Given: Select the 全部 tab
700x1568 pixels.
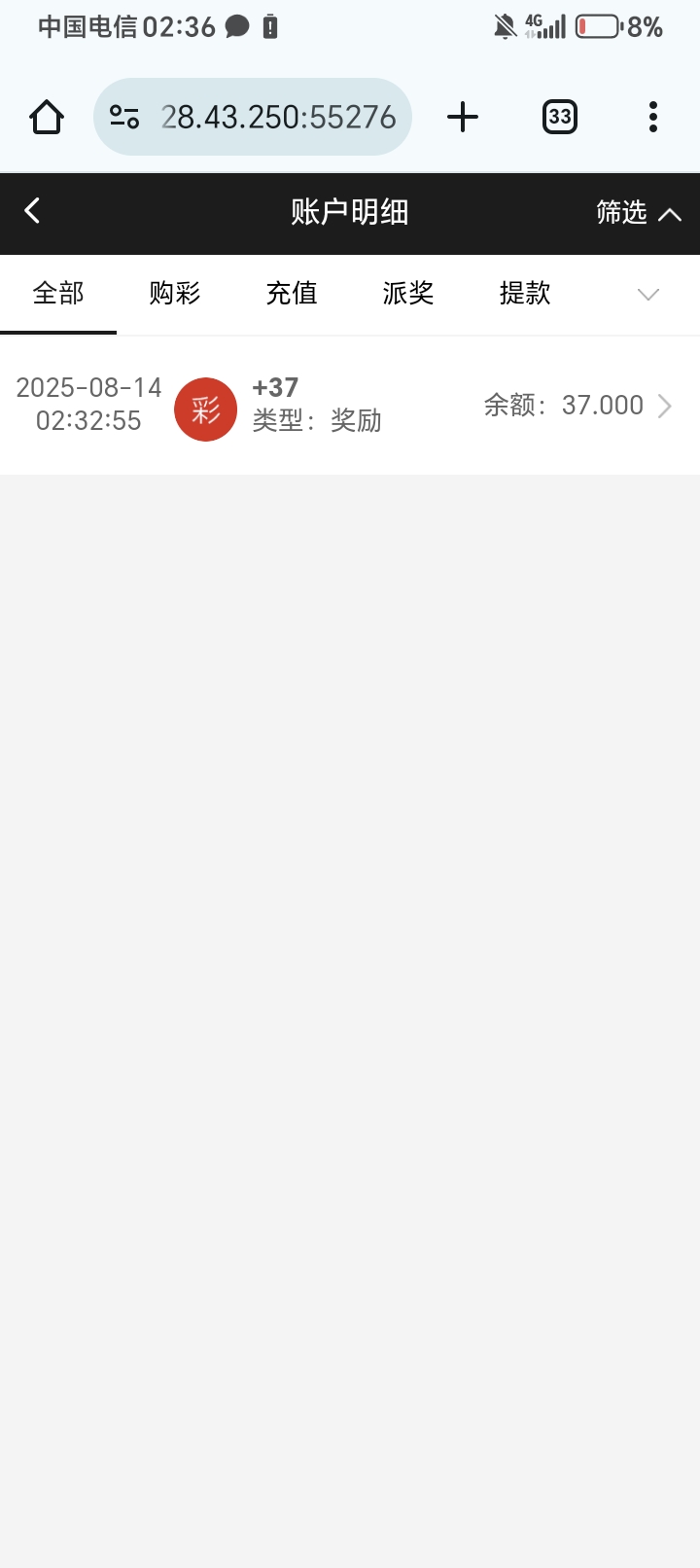Looking at the screenshot, I should (58, 293).
